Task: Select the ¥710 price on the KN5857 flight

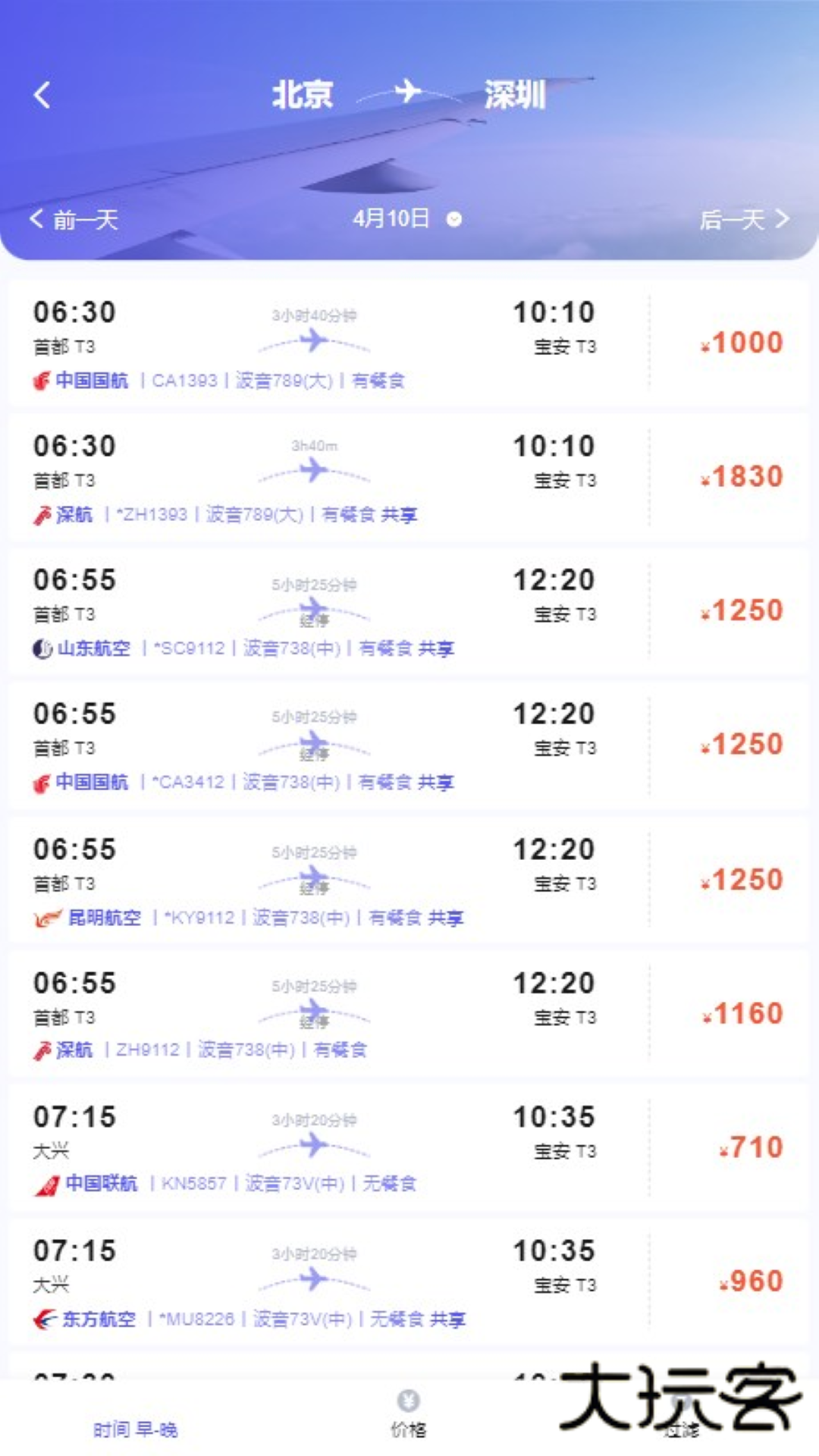Action: (x=750, y=1147)
